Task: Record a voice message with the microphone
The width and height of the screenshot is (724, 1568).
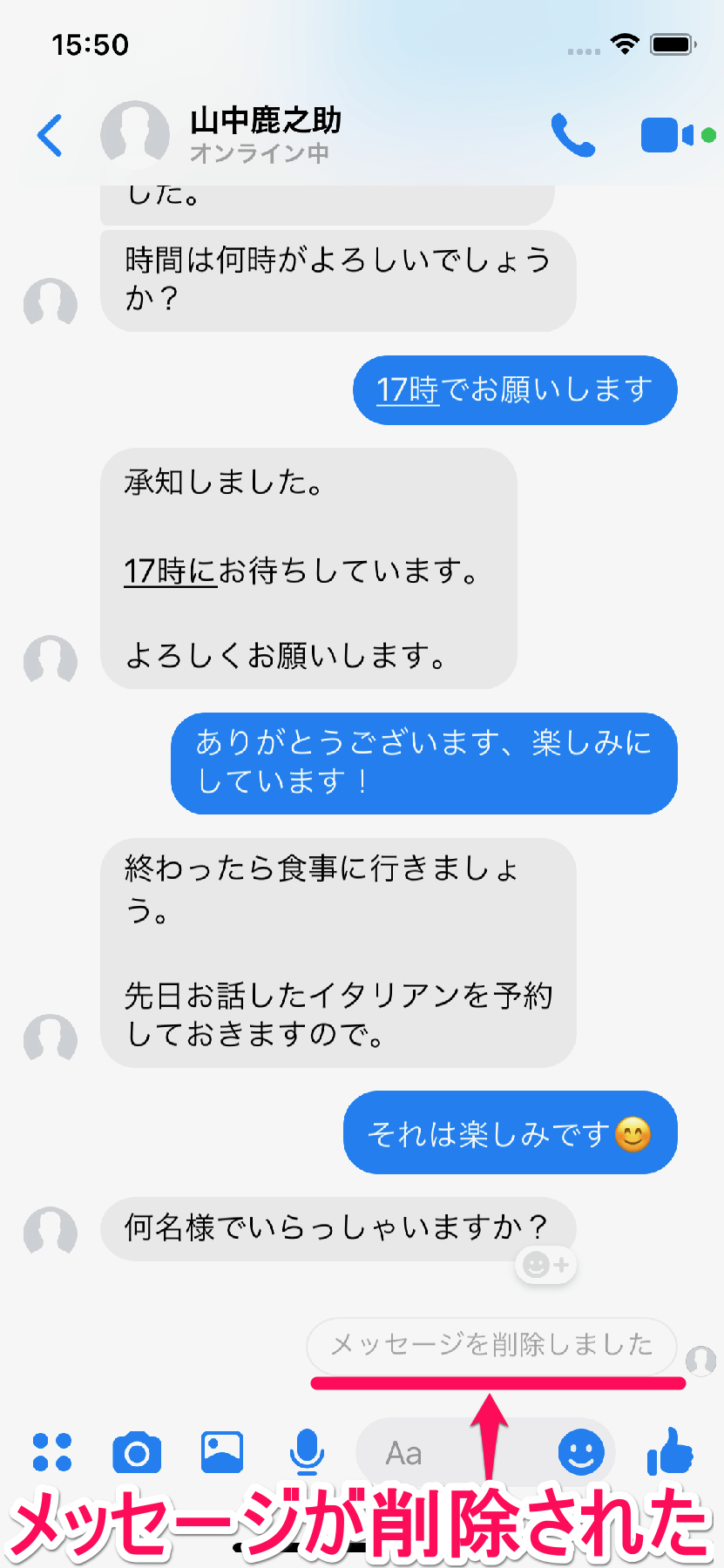Action: point(306,1451)
